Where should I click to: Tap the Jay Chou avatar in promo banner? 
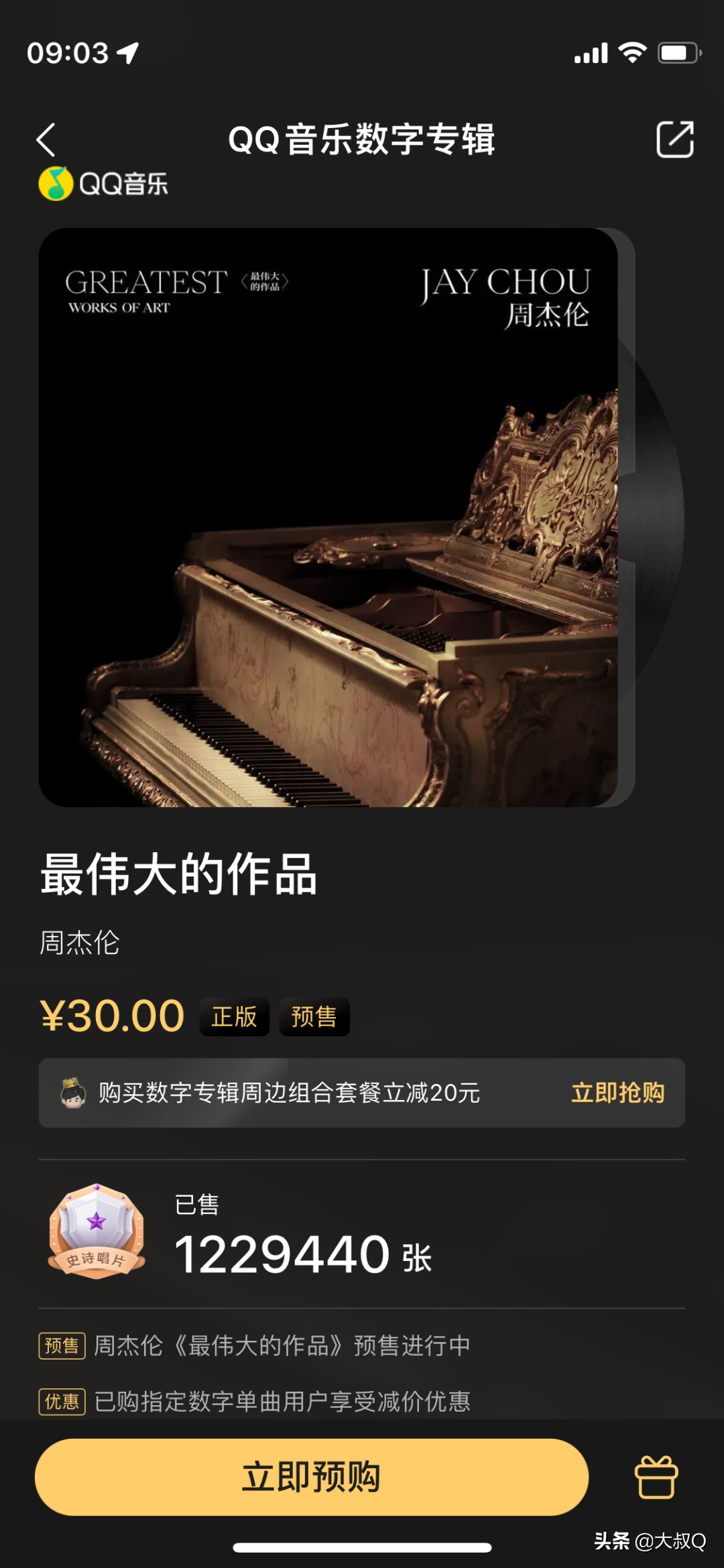(x=74, y=1093)
